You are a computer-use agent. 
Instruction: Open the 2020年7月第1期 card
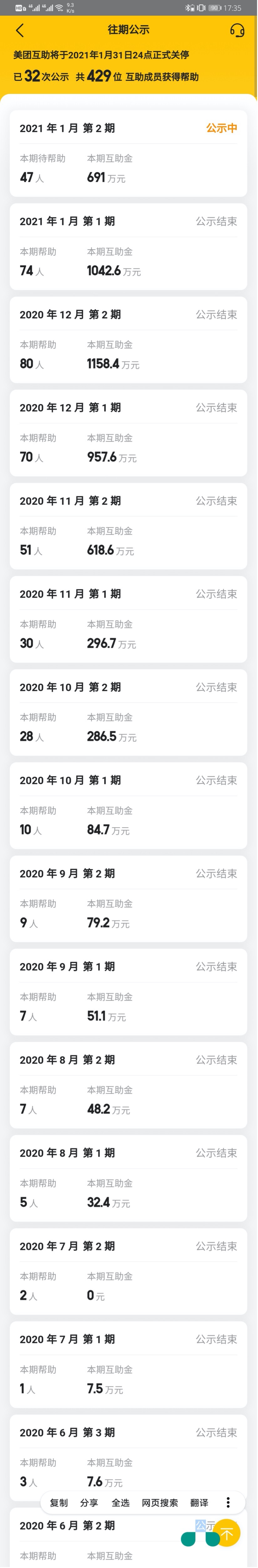tap(128, 1364)
